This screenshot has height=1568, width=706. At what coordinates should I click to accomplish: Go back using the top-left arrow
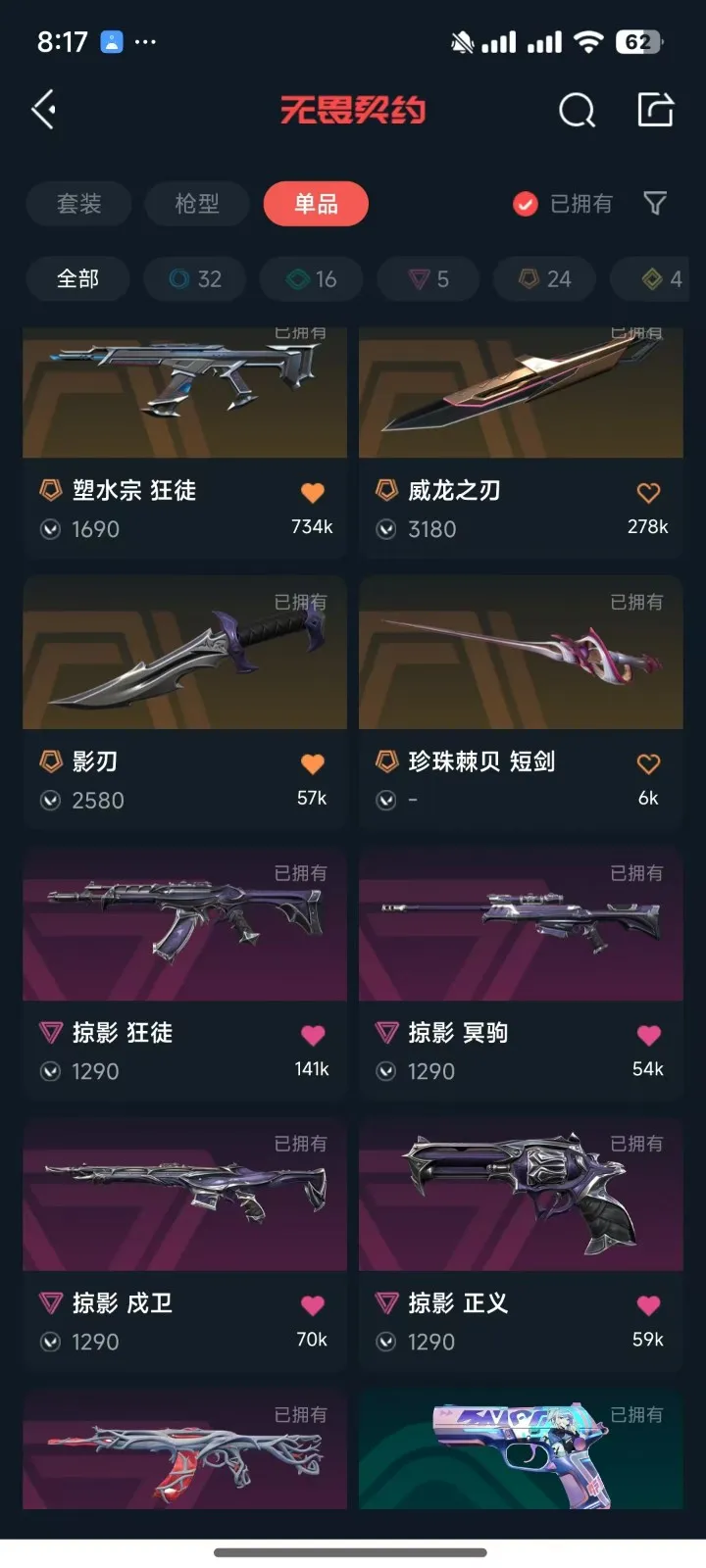pyautogui.click(x=44, y=110)
